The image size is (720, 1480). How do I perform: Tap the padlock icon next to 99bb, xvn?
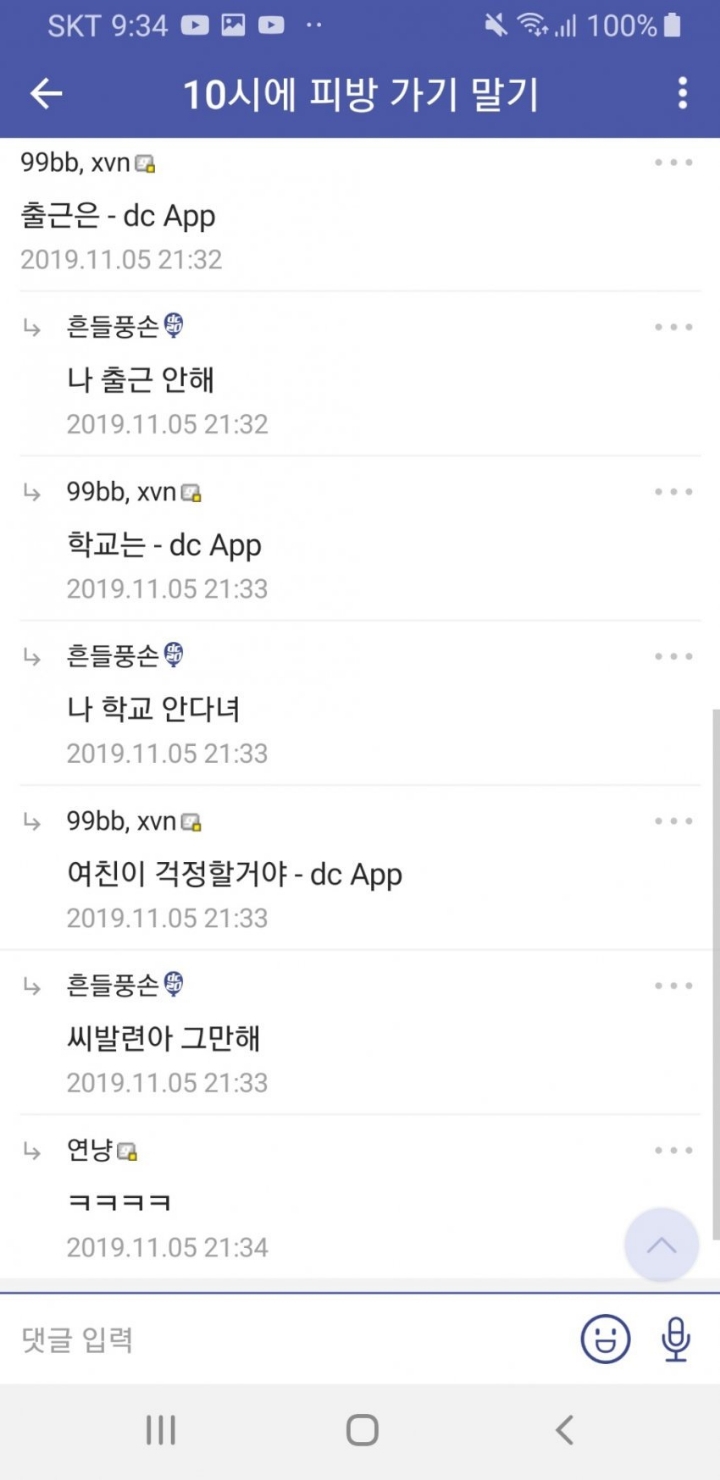point(146,161)
